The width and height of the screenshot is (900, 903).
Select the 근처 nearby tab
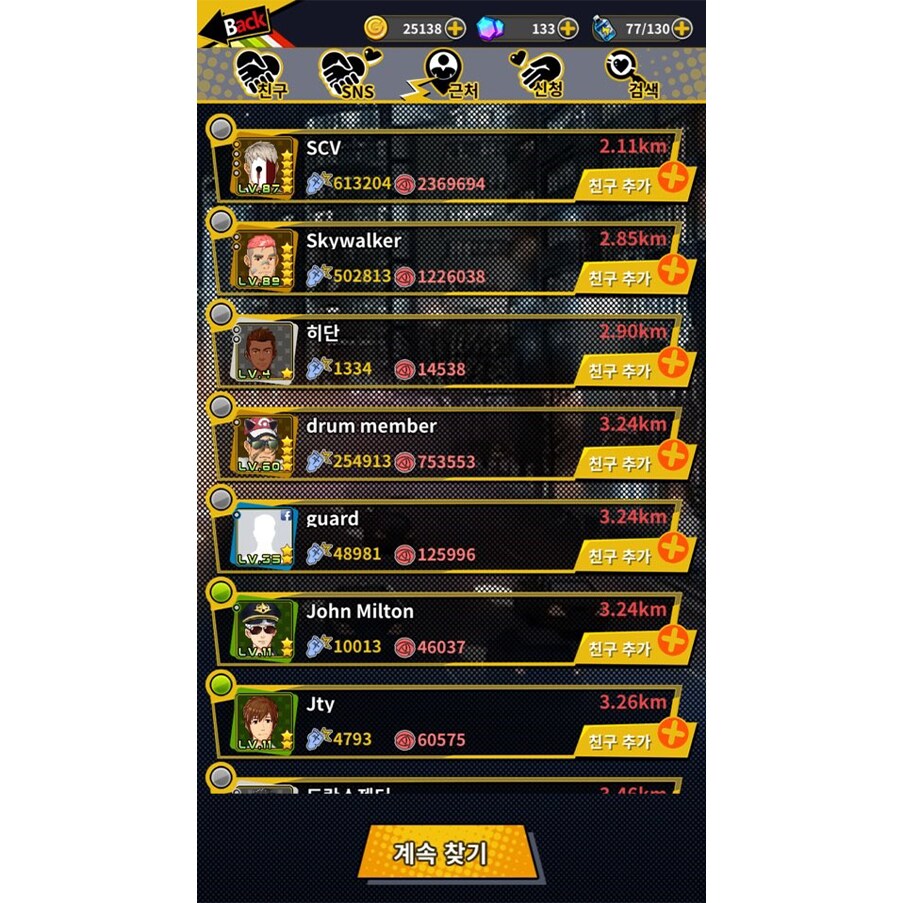(446, 75)
